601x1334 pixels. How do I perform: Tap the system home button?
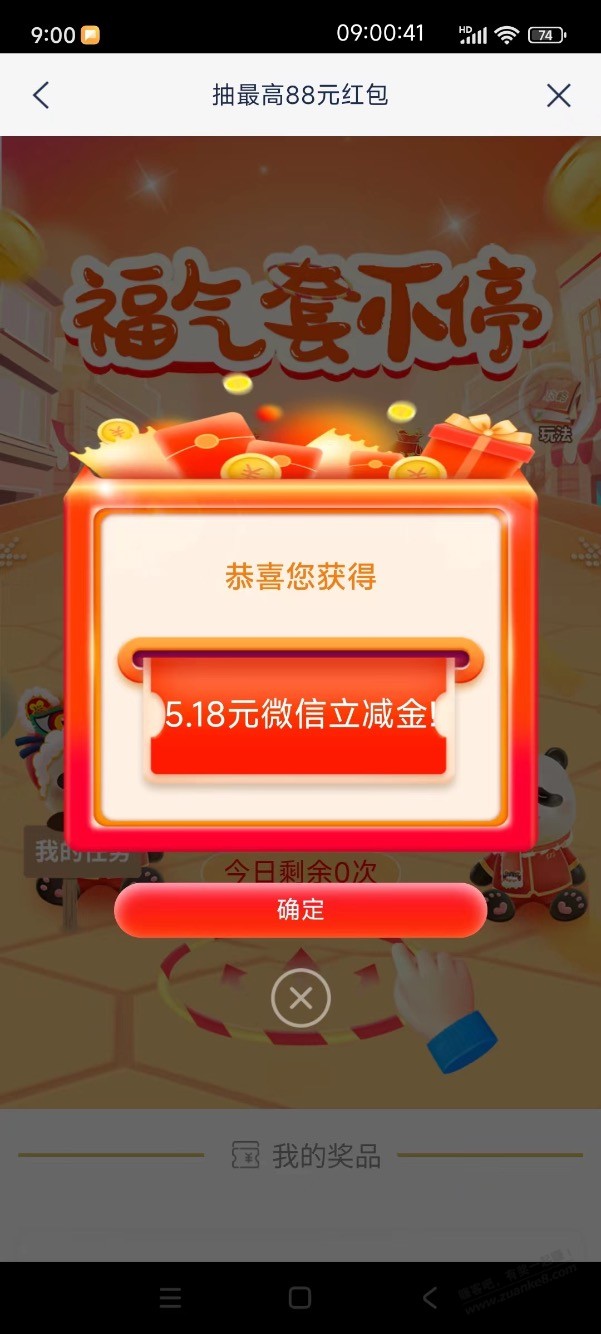click(300, 1298)
